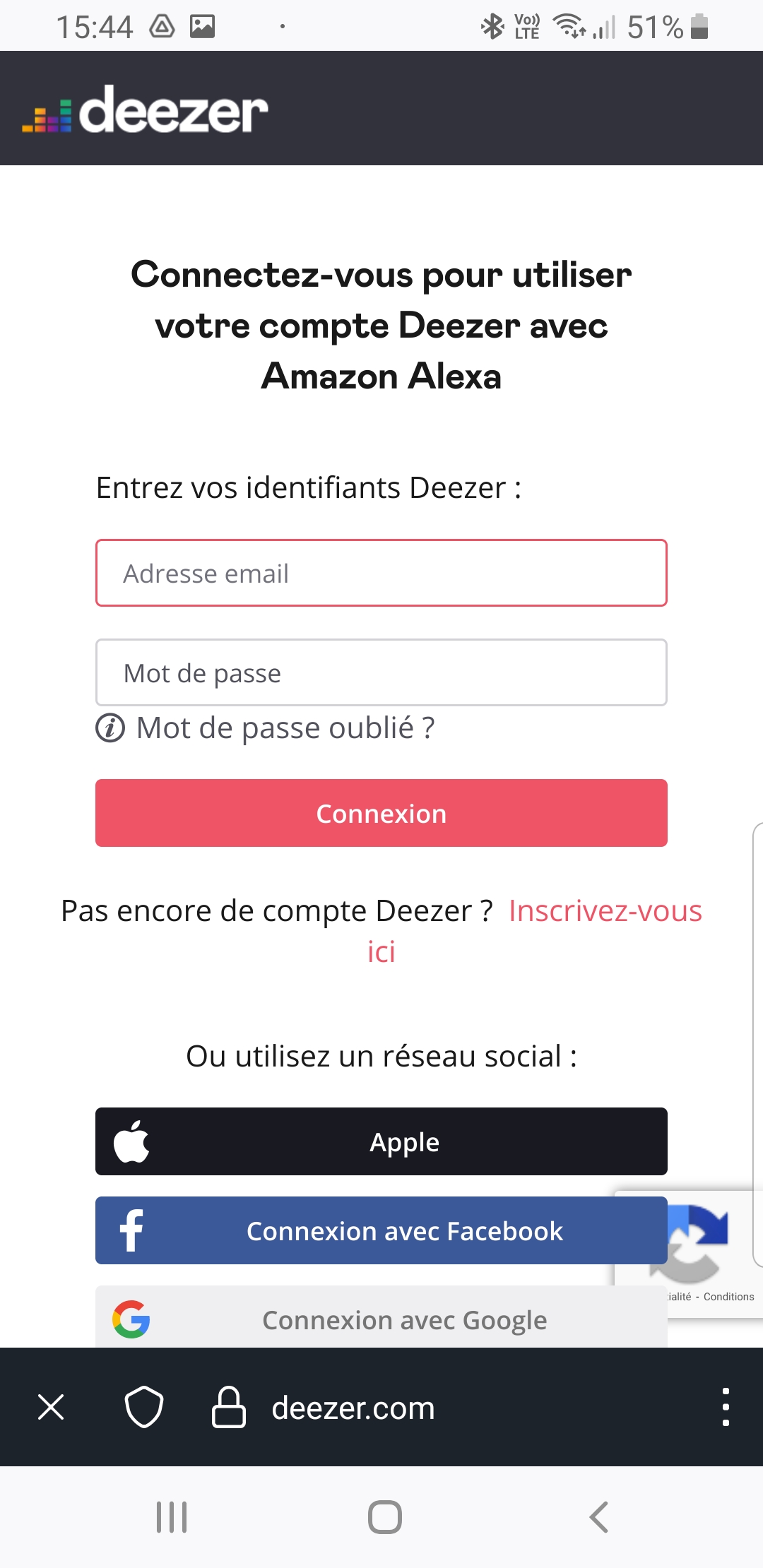763x1568 pixels.
Task: Open the Inscrivez-vous ici link
Action: click(x=604, y=911)
